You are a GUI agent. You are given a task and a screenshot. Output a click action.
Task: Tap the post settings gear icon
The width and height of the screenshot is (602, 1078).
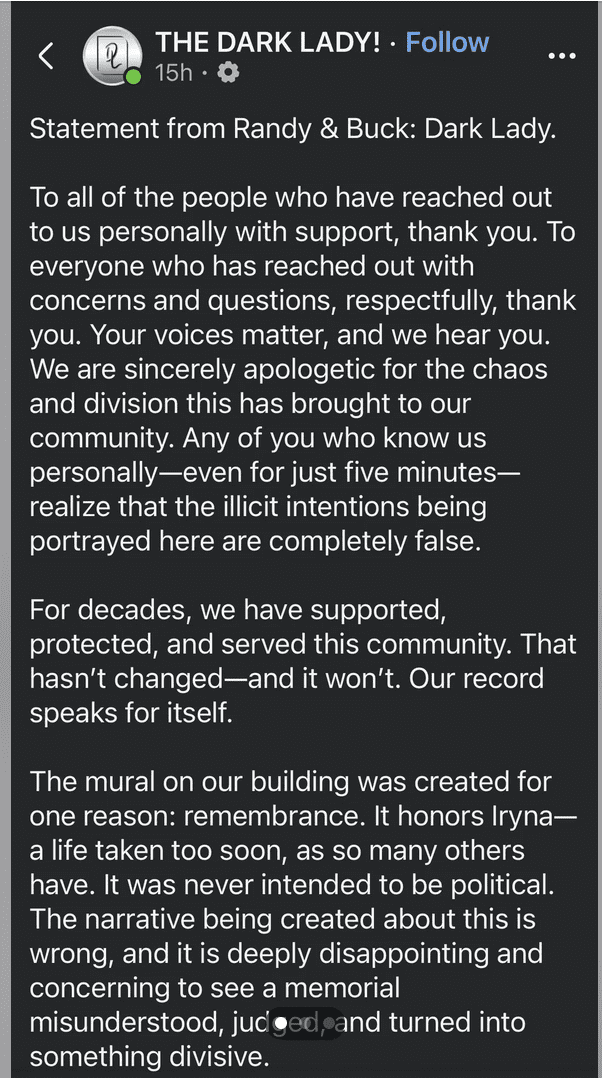[229, 73]
